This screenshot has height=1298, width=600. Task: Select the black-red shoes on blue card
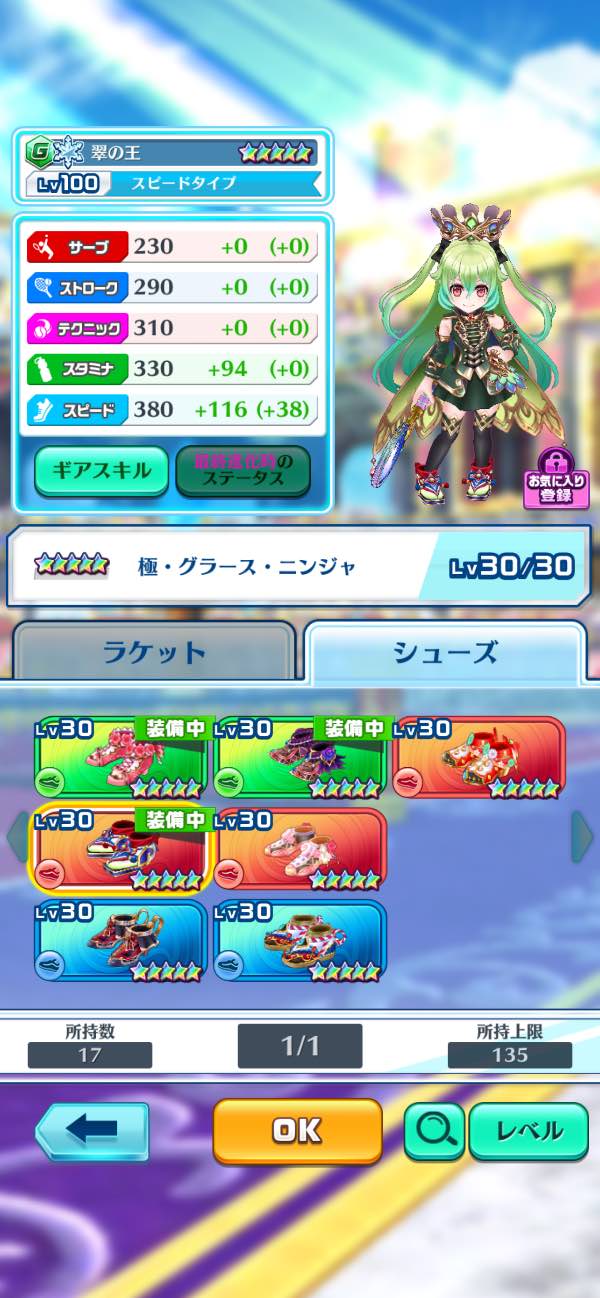coord(121,940)
